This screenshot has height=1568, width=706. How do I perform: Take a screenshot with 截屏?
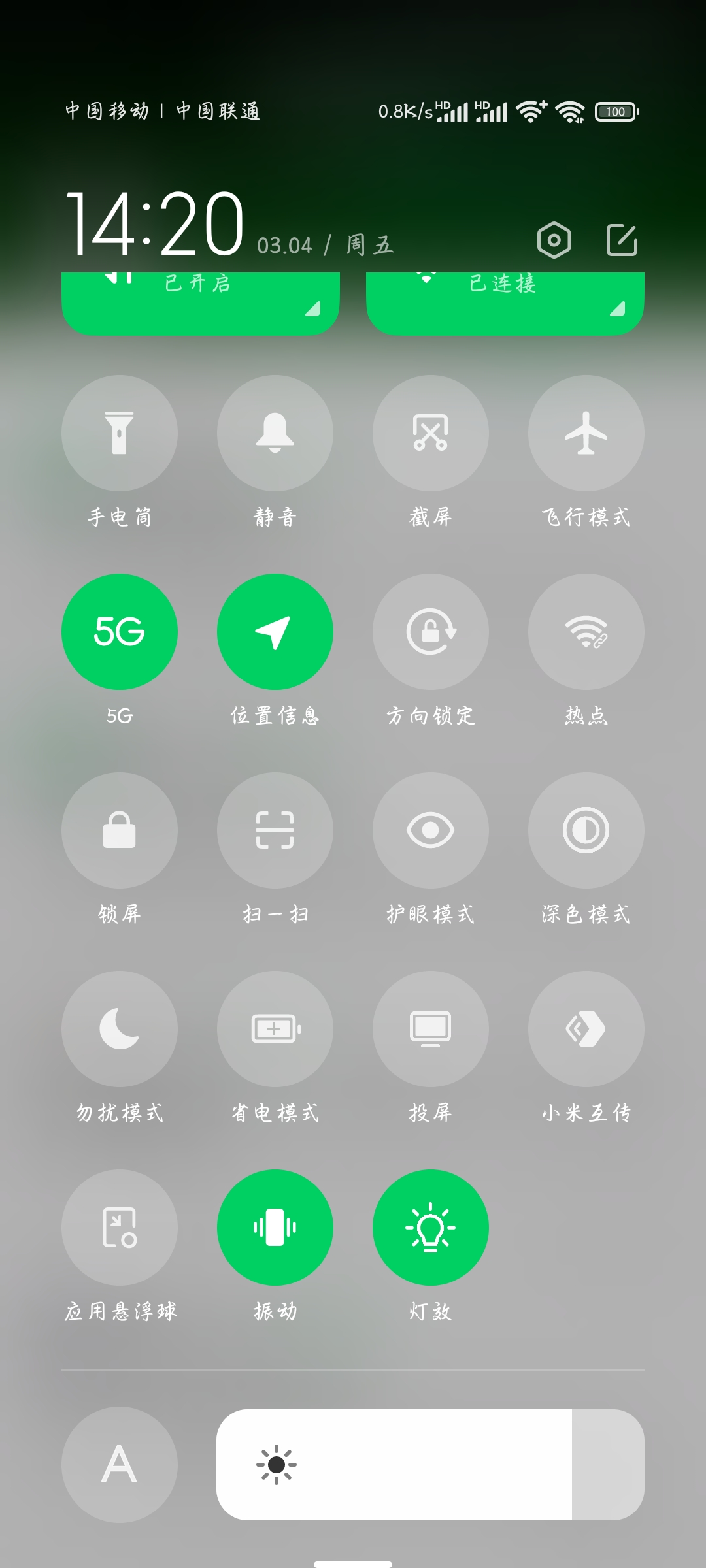[431, 433]
